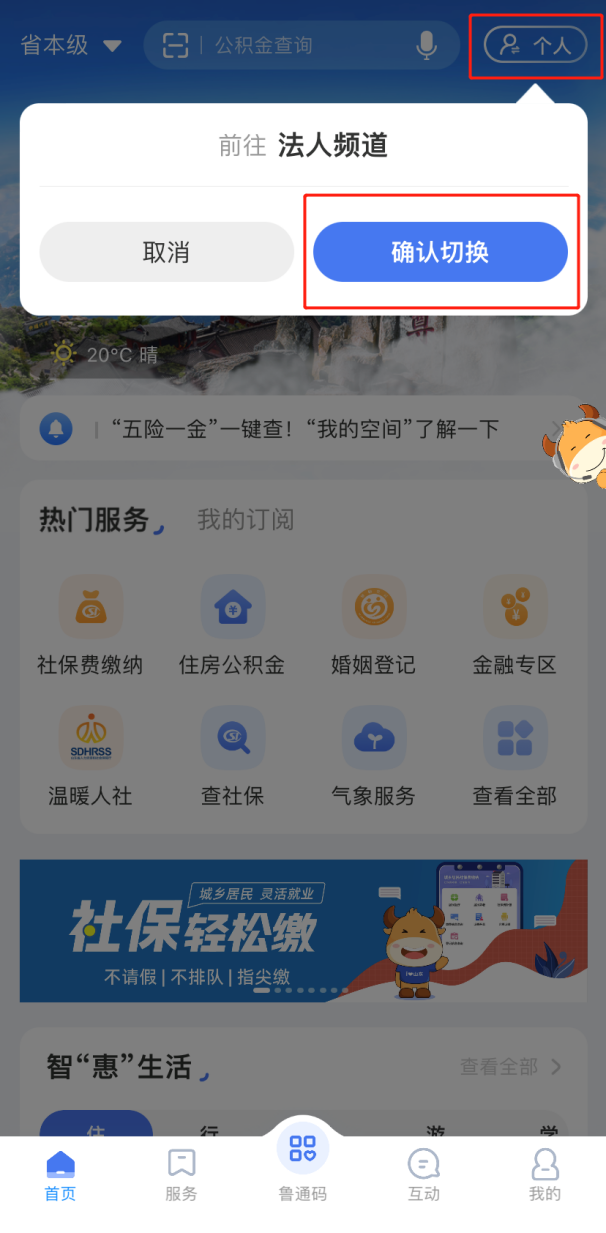Image resolution: width=606 pixels, height=1233 pixels.
Task: Open 住房公积金 service
Action: 232,625
